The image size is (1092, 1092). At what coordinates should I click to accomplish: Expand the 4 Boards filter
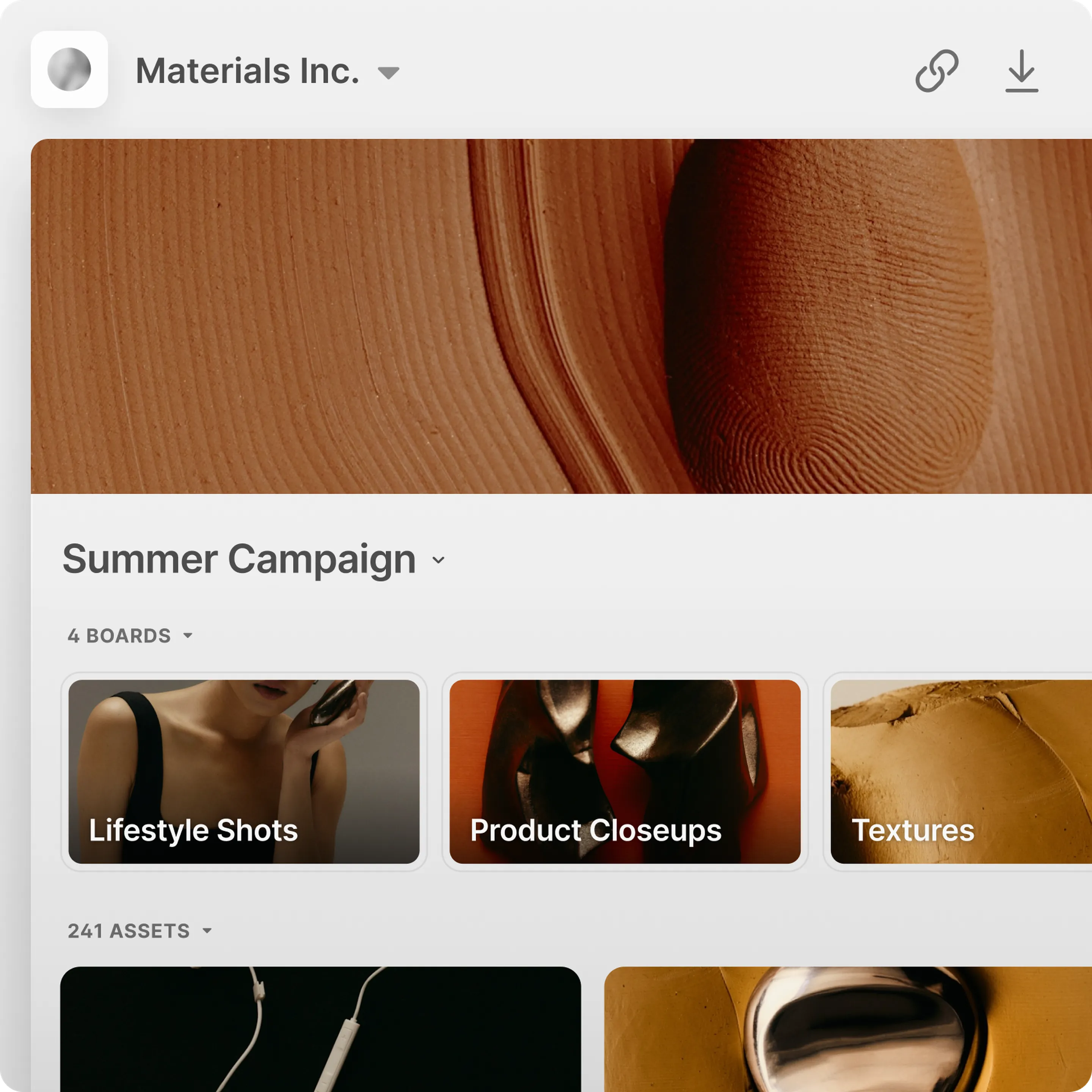(188, 636)
